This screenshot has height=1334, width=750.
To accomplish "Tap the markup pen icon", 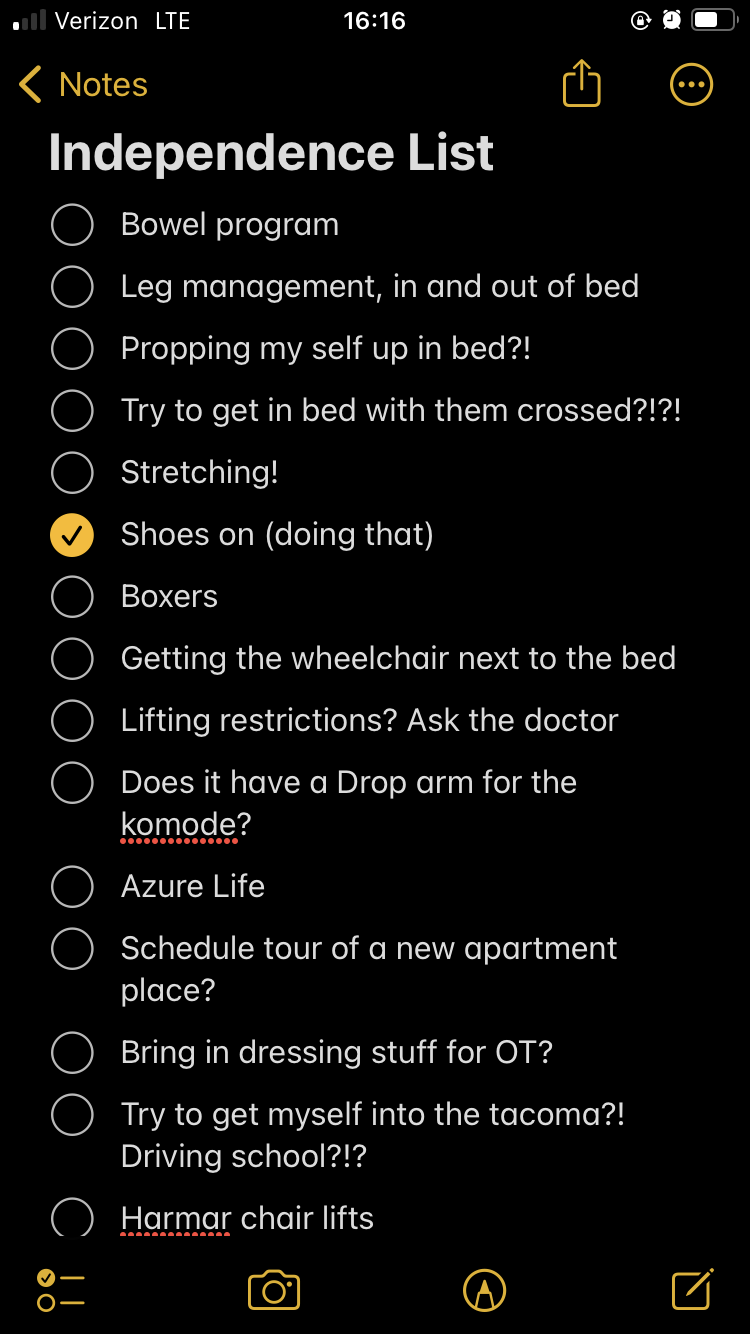I will tap(484, 1289).
